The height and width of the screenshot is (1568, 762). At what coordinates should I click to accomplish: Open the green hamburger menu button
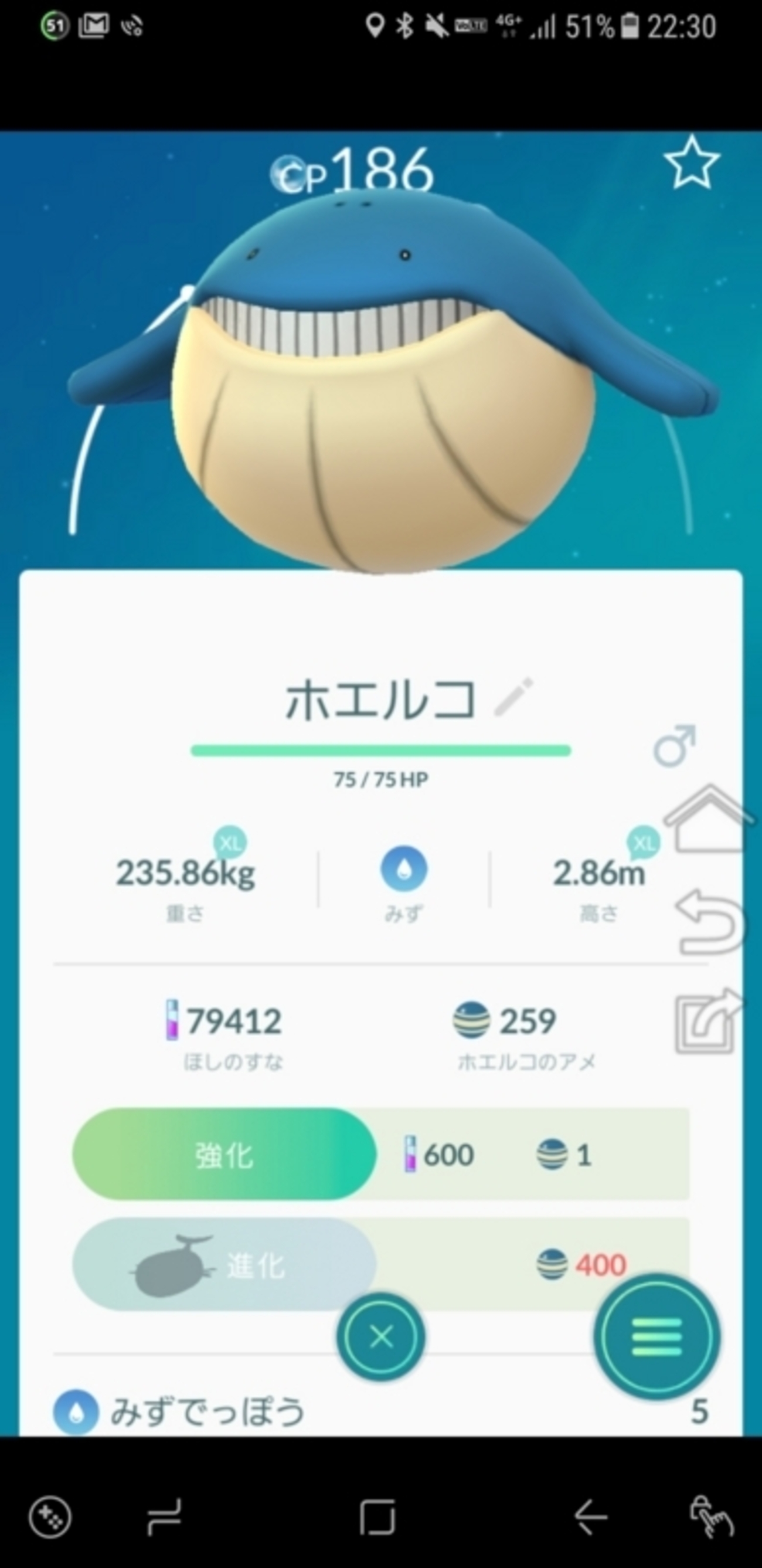656,1338
